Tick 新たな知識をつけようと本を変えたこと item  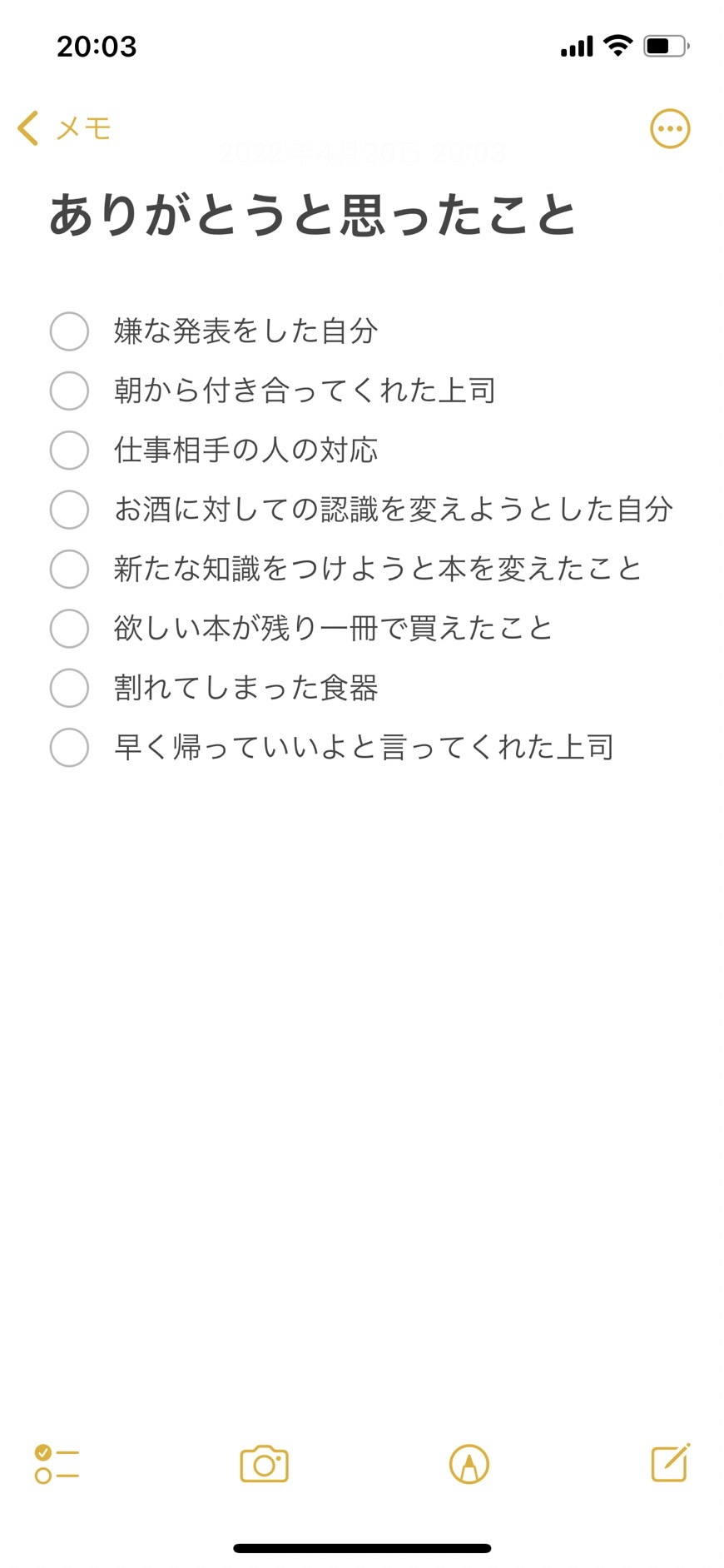point(69,570)
